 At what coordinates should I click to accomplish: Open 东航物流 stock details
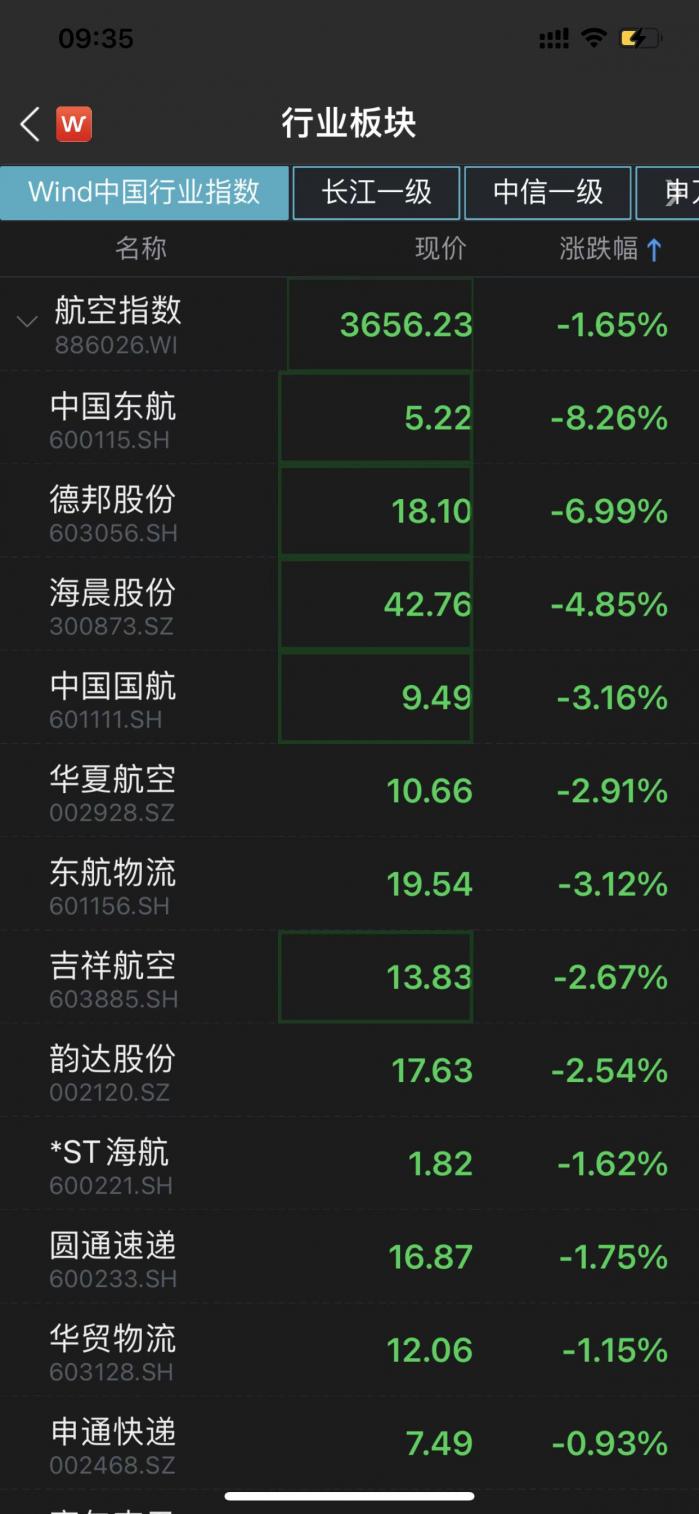(x=113, y=882)
